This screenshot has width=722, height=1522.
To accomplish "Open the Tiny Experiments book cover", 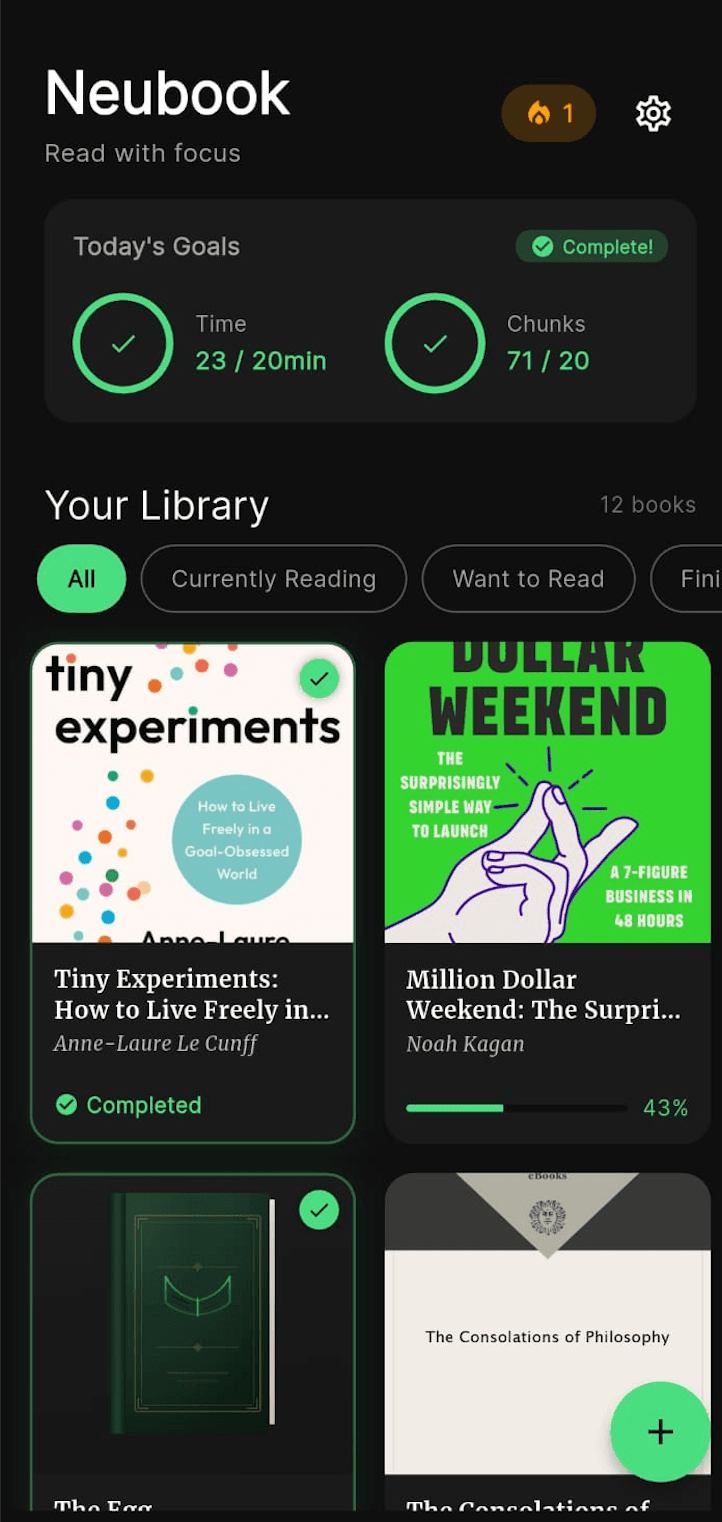I will [x=193, y=792].
